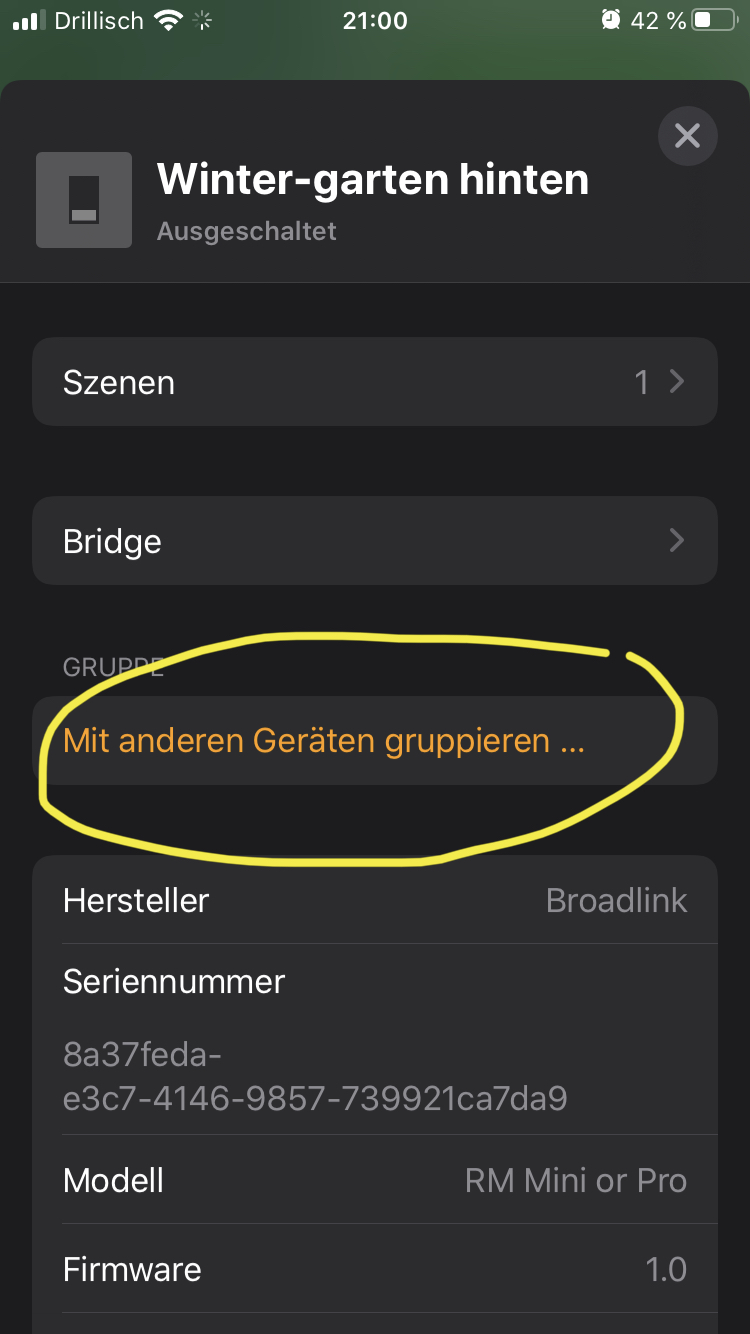Tap the Winter-garten hinten switch icon

[84, 200]
